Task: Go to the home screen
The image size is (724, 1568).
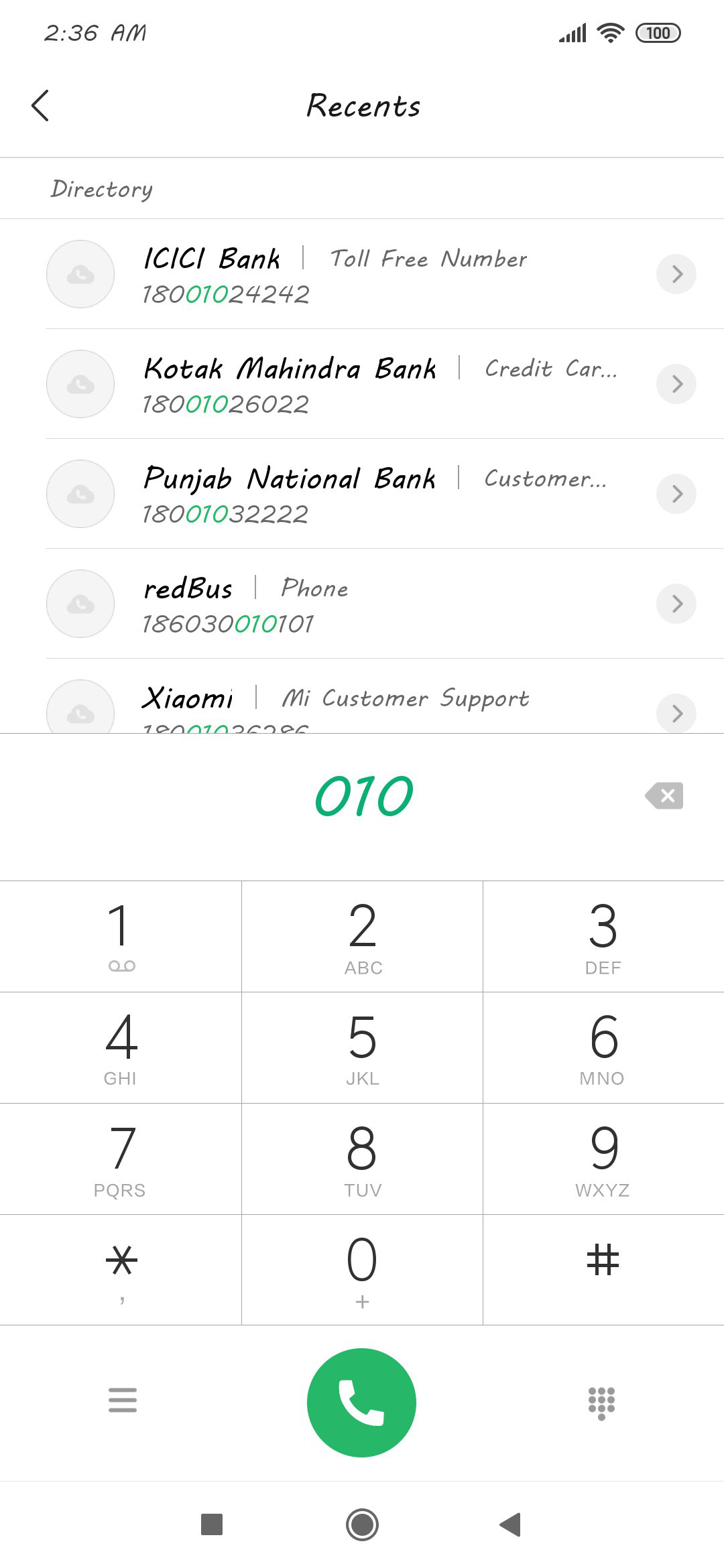Action: click(x=362, y=1525)
